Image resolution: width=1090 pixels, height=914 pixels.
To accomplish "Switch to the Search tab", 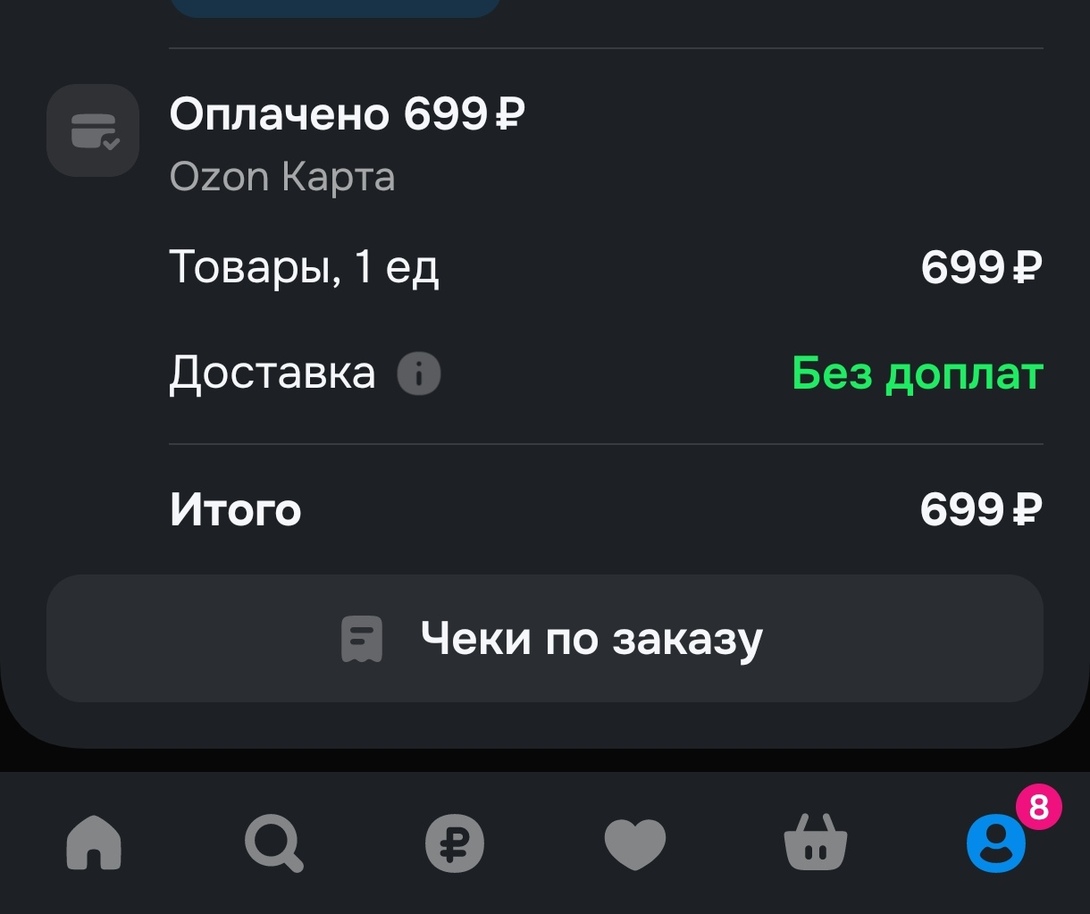I will point(274,843).
